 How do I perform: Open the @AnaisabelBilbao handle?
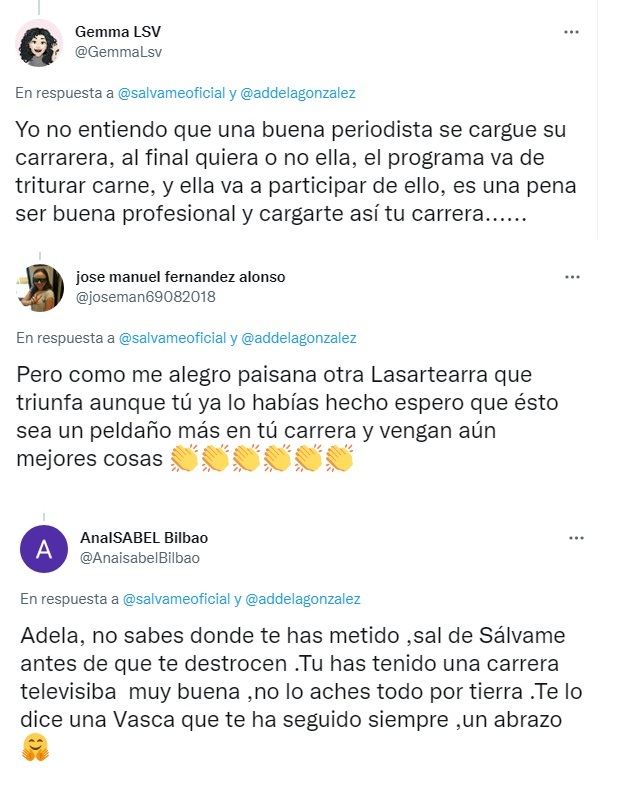[x=140, y=558]
